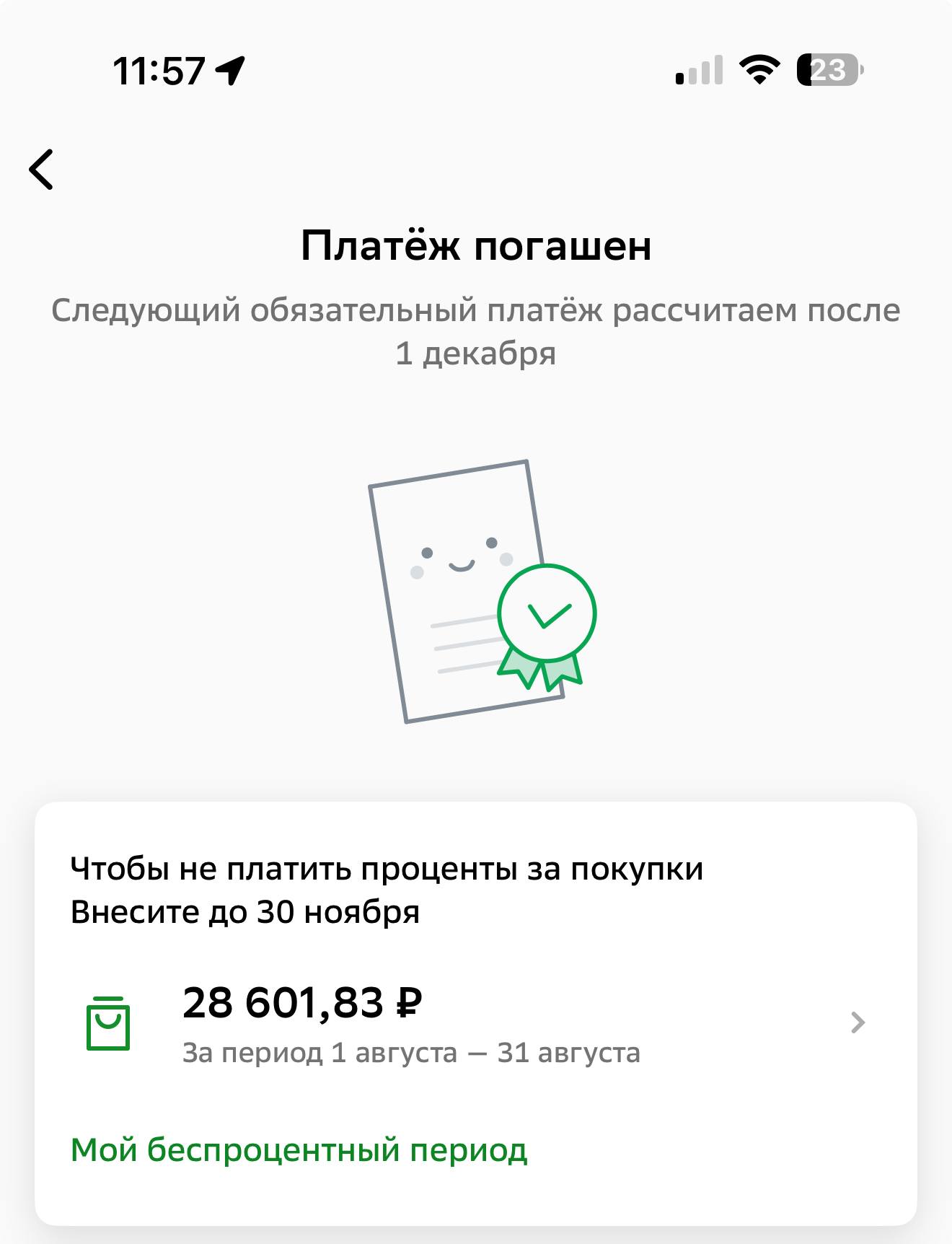This screenshot has width=952, height=1244.
Task: Tap the battery indicator showing 23
Action: pyautogui.click(x=828, y=69)
